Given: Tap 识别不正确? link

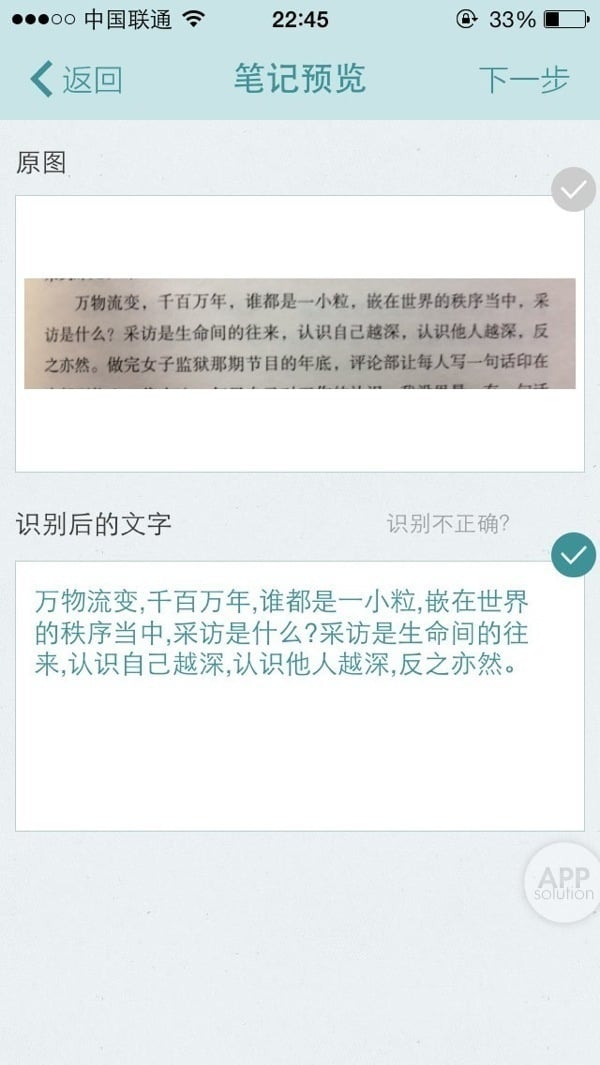Looking at the screenshot, I should pyautogui.click(x=448, y=524).
